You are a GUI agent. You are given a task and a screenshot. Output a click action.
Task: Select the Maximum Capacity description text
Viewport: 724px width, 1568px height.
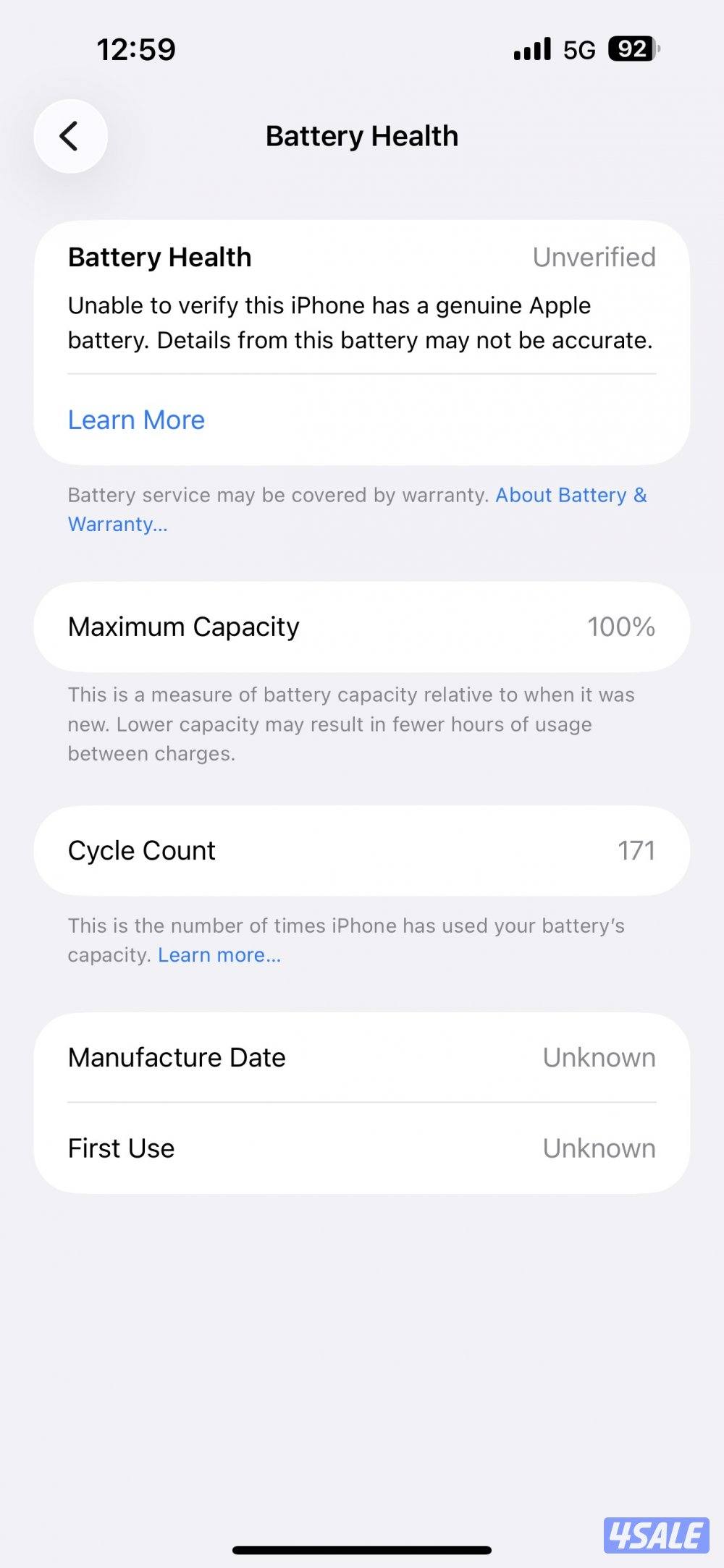click(x=351, y=724)
